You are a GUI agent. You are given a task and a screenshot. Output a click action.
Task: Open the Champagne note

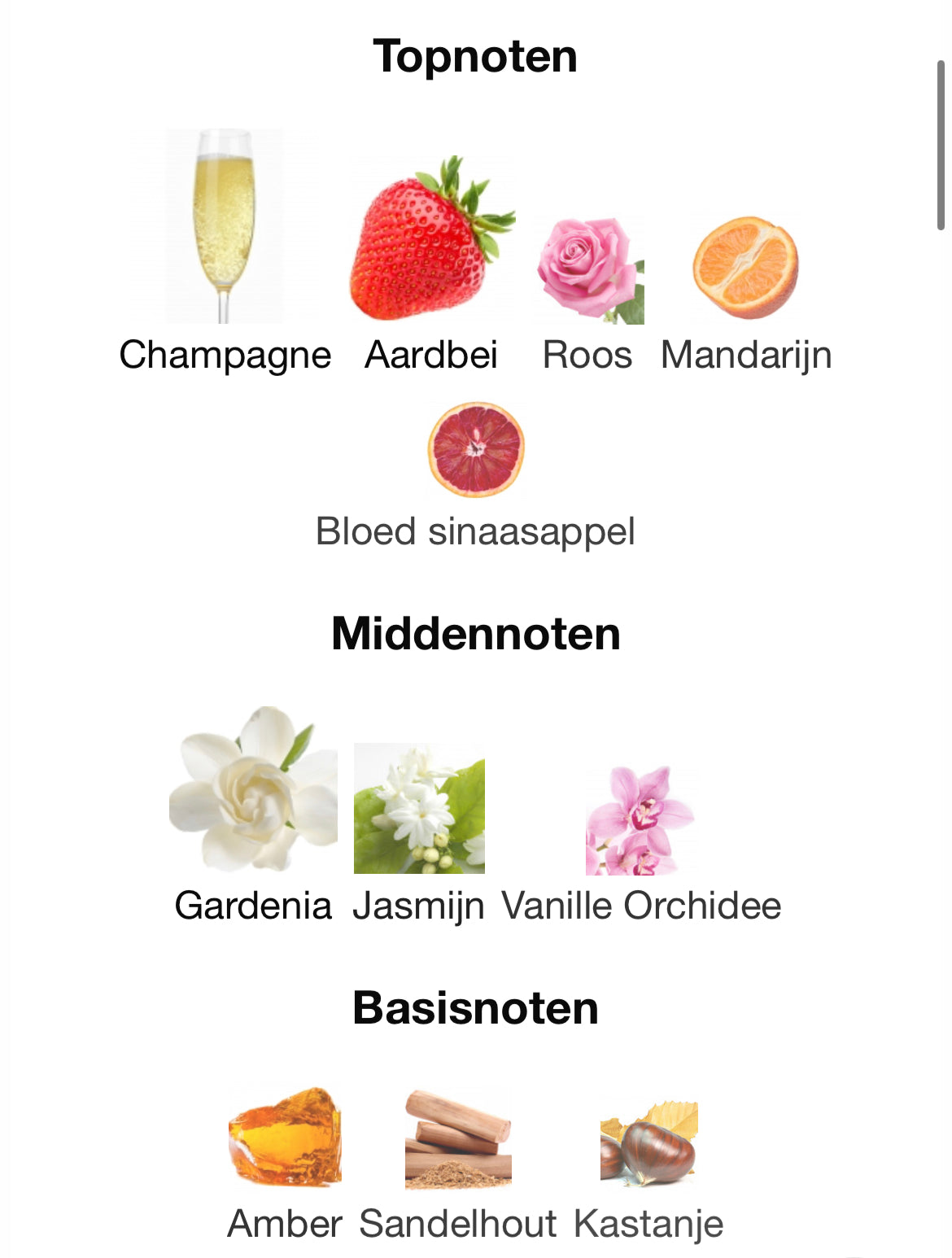pos(225,228)
